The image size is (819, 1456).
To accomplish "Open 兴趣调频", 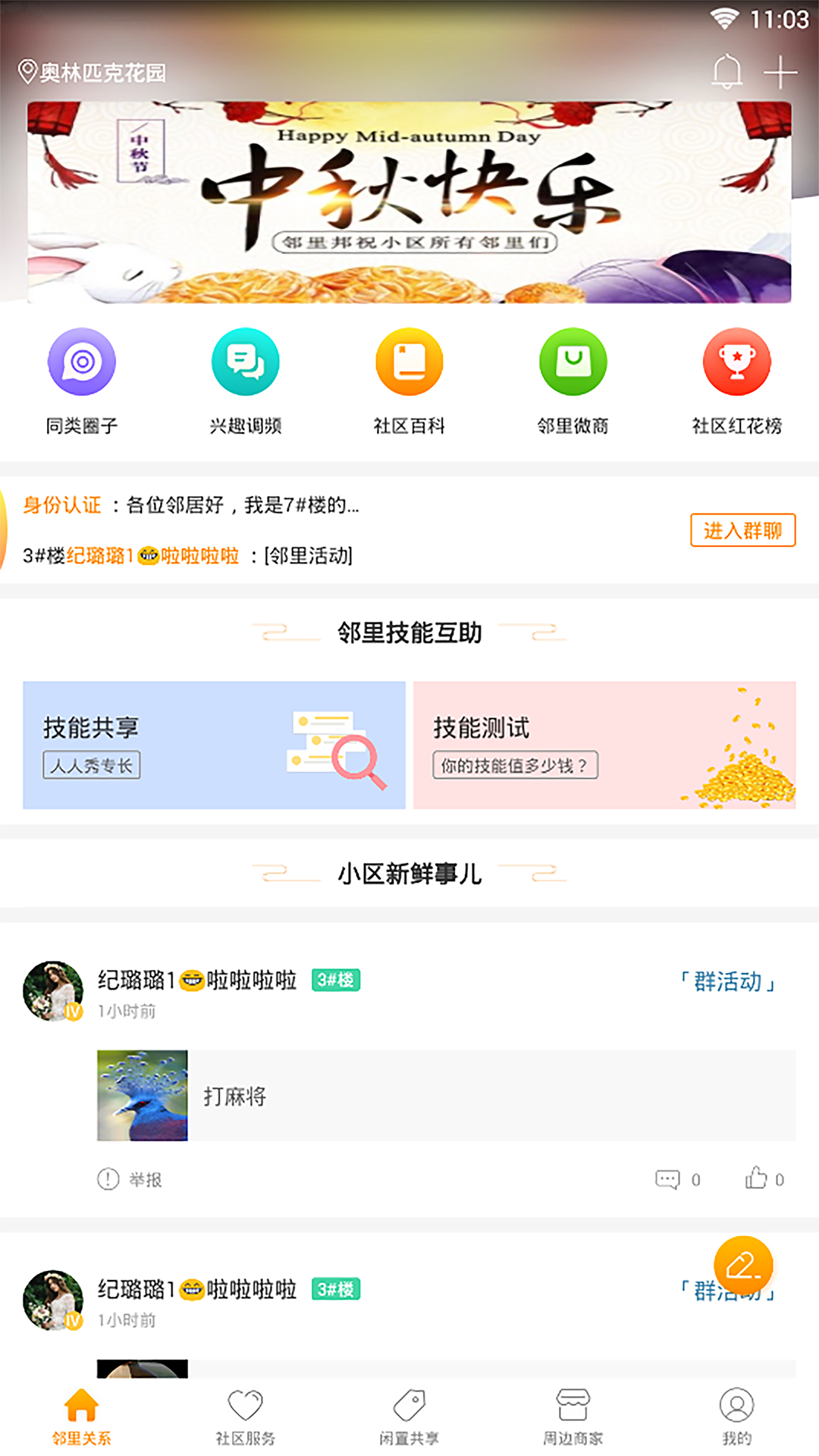I will (246, 381).
